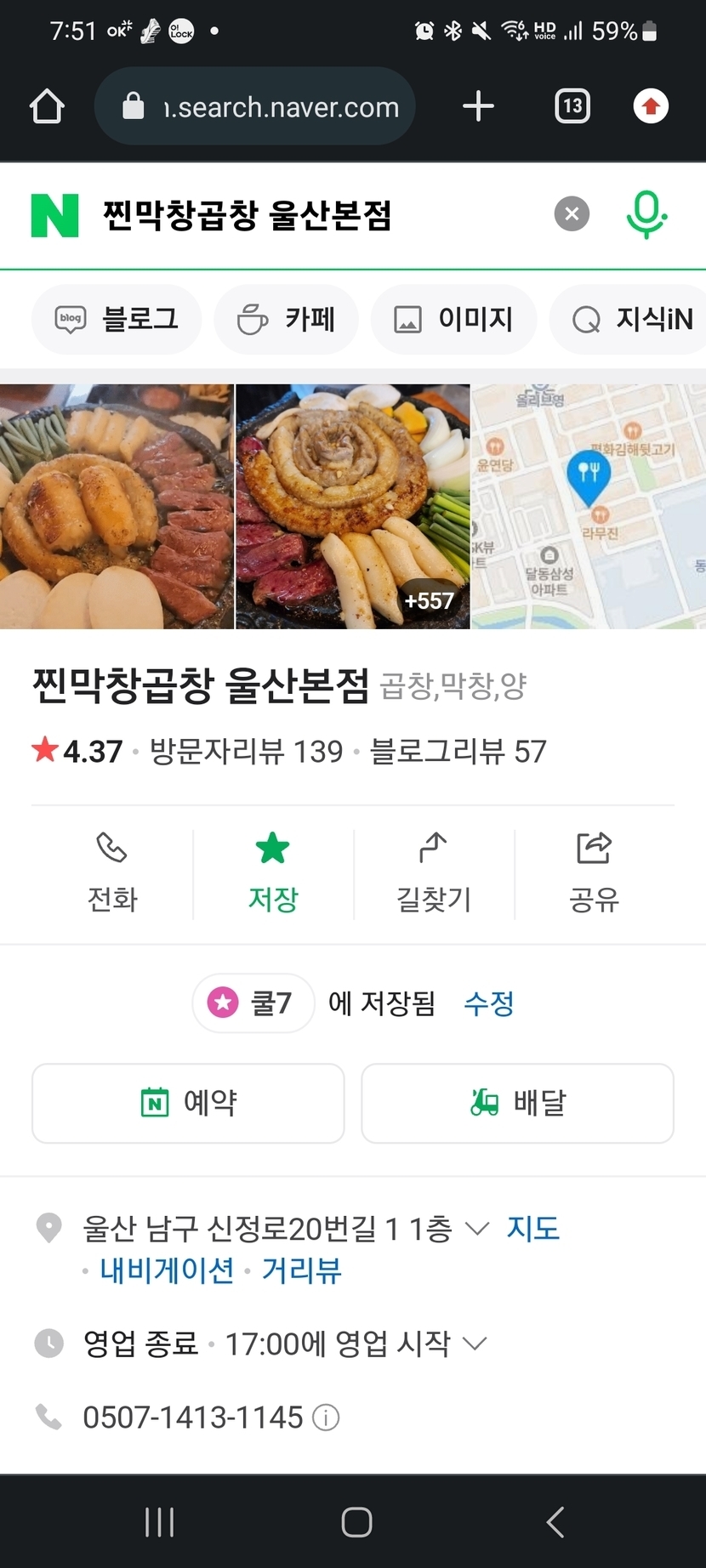Toggle the 저장 star button
Viewport: 706px width, 1568px height.
click(x=273, y=872)
